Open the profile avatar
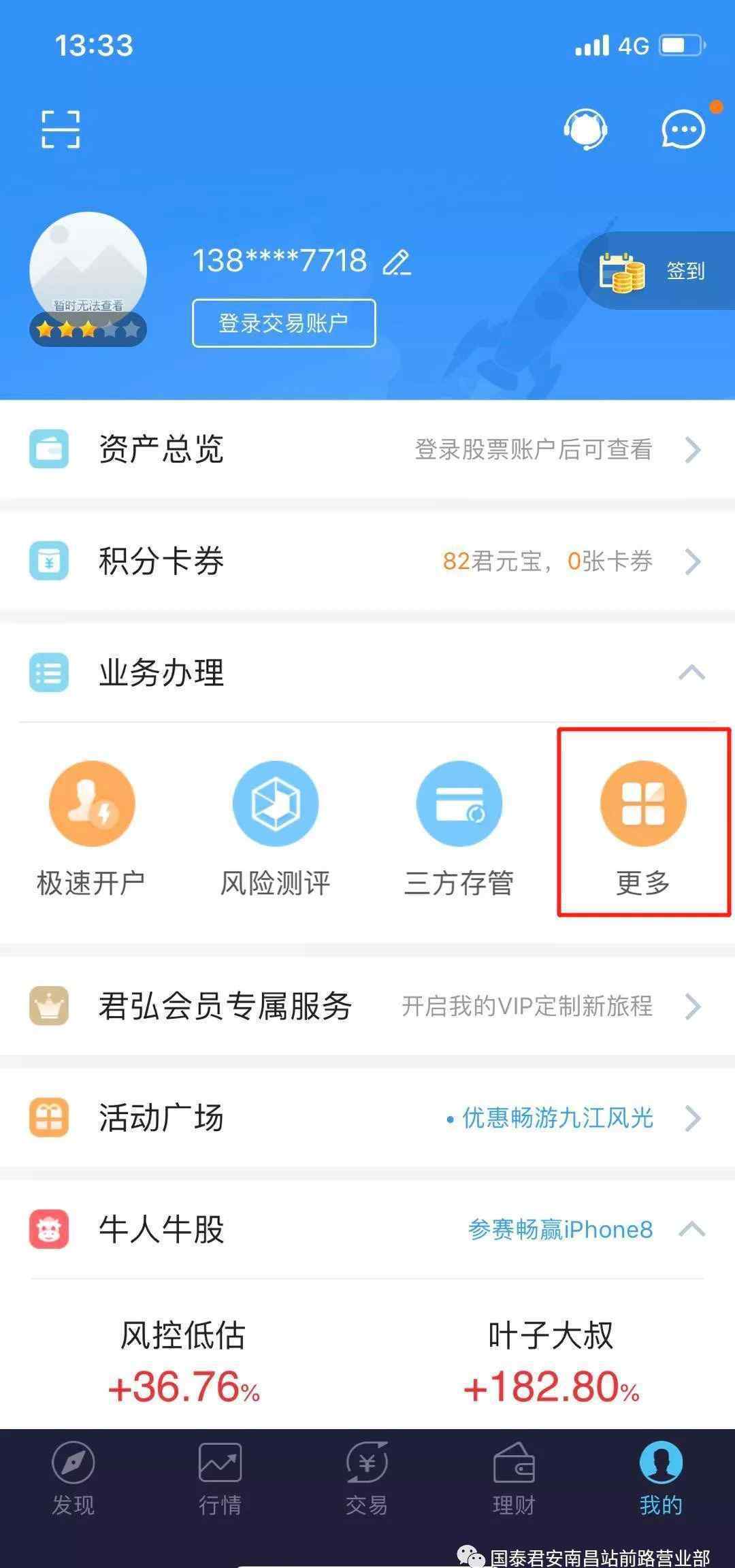Image resolution: width=735 pixels, height=1568 pixels. (x=88, y=272)
